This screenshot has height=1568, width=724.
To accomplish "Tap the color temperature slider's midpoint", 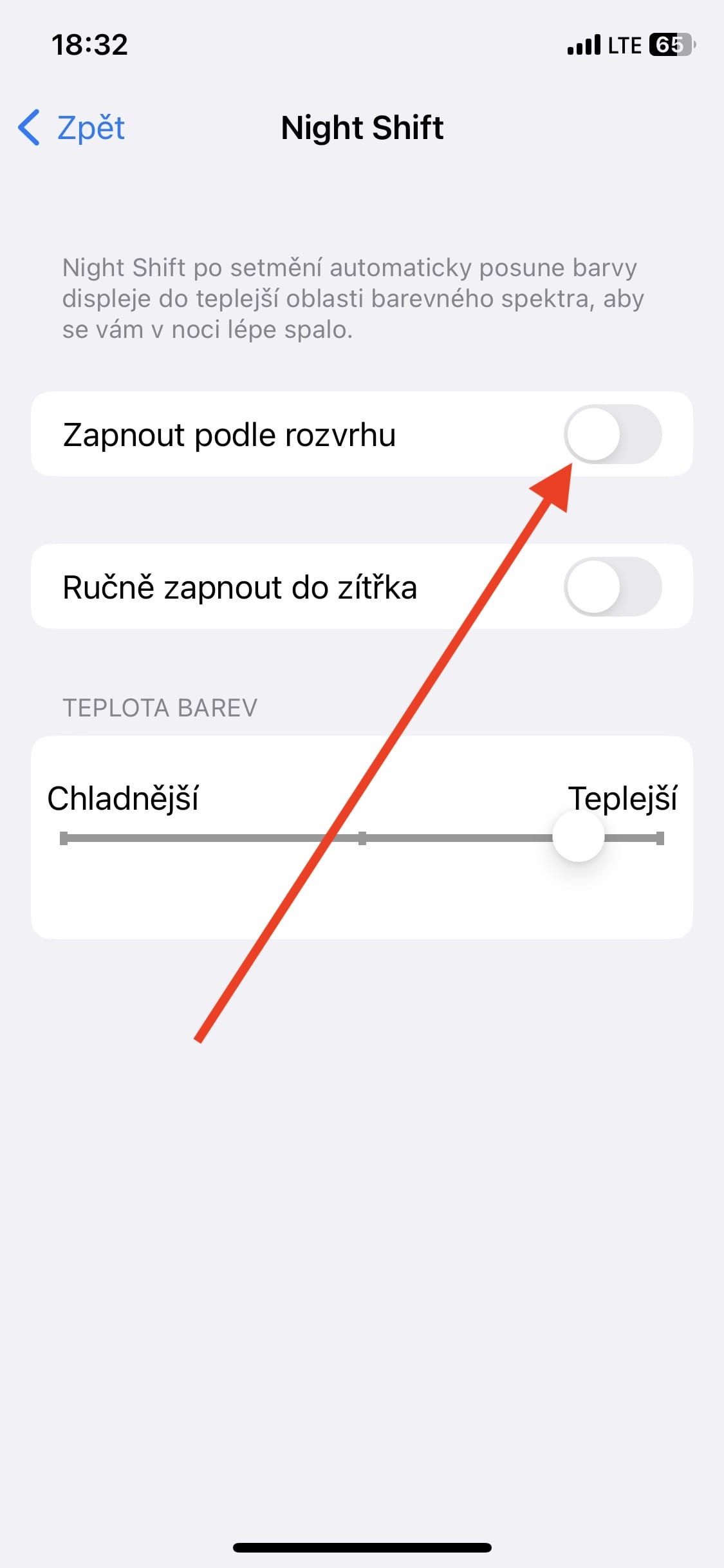I will [362, 838].
